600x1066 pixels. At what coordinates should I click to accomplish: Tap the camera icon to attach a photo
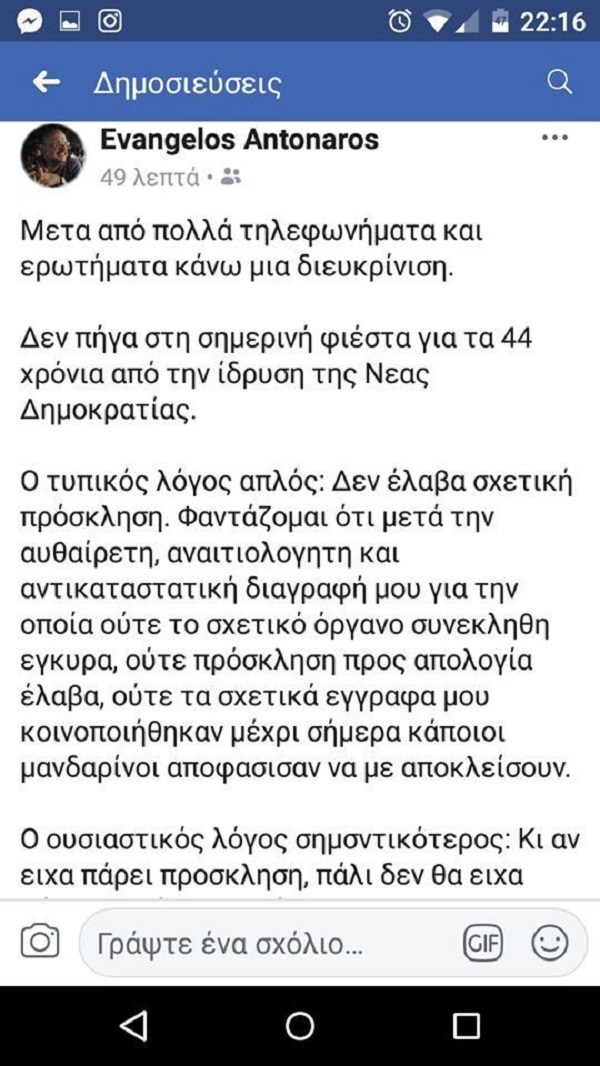tap(40, 942)
